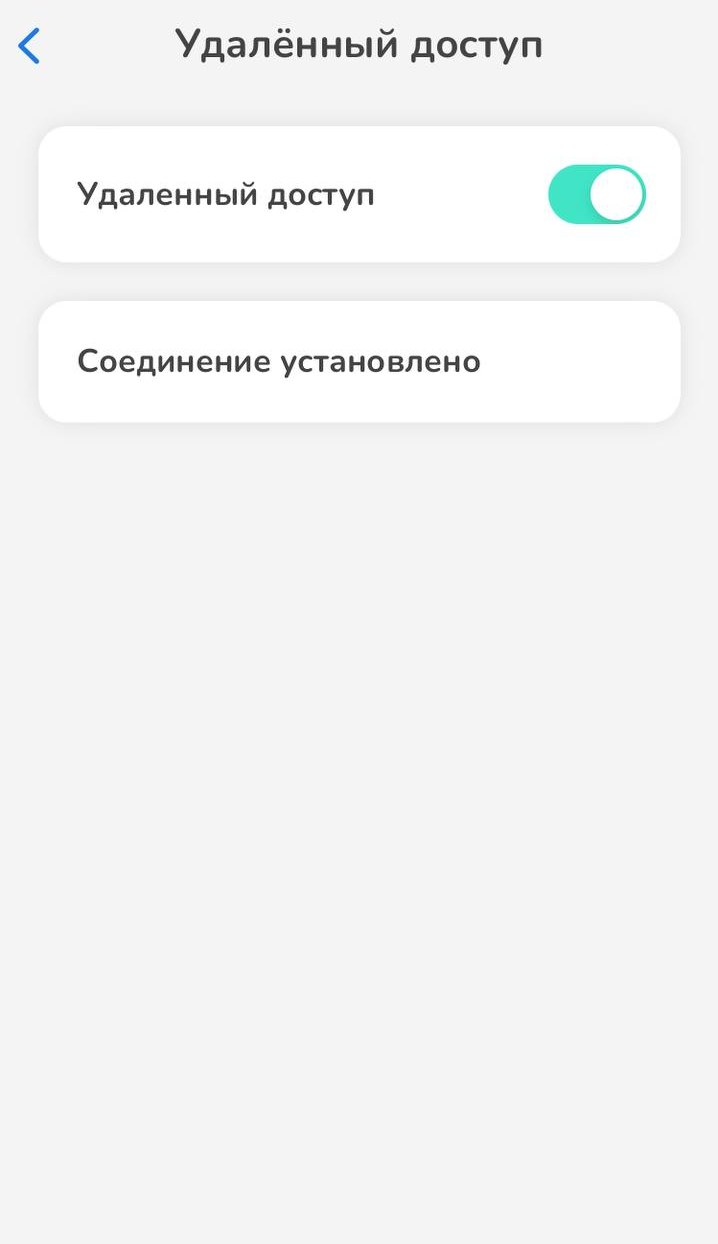Go back using the top-left arrow
This screenshot has width=718, height=1244.
[x=30, y=46]
